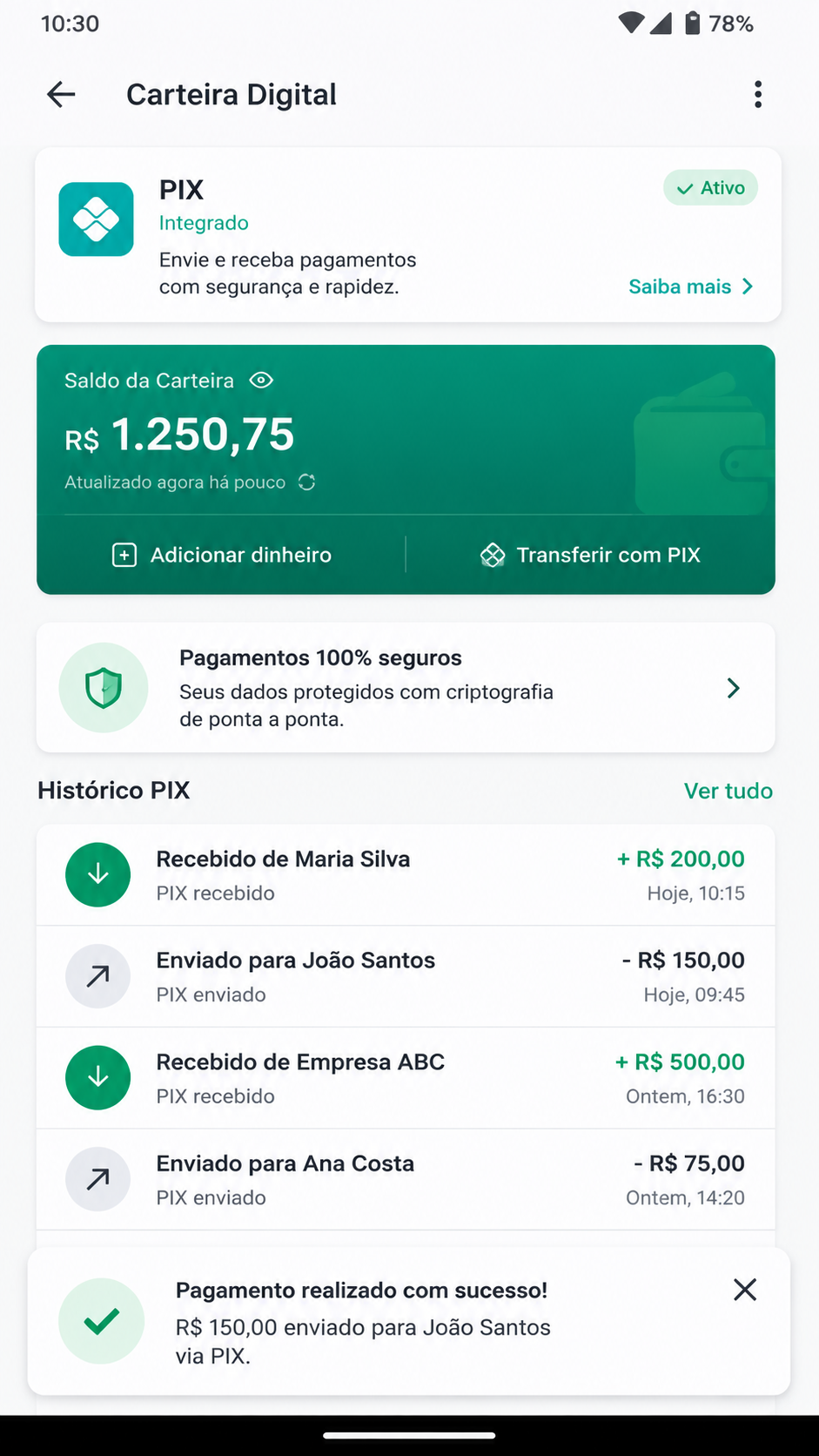View the payment sent to Ana Costa
Image resolution: width=819 pixels, height=1456 pixels.
(406, 1180)
